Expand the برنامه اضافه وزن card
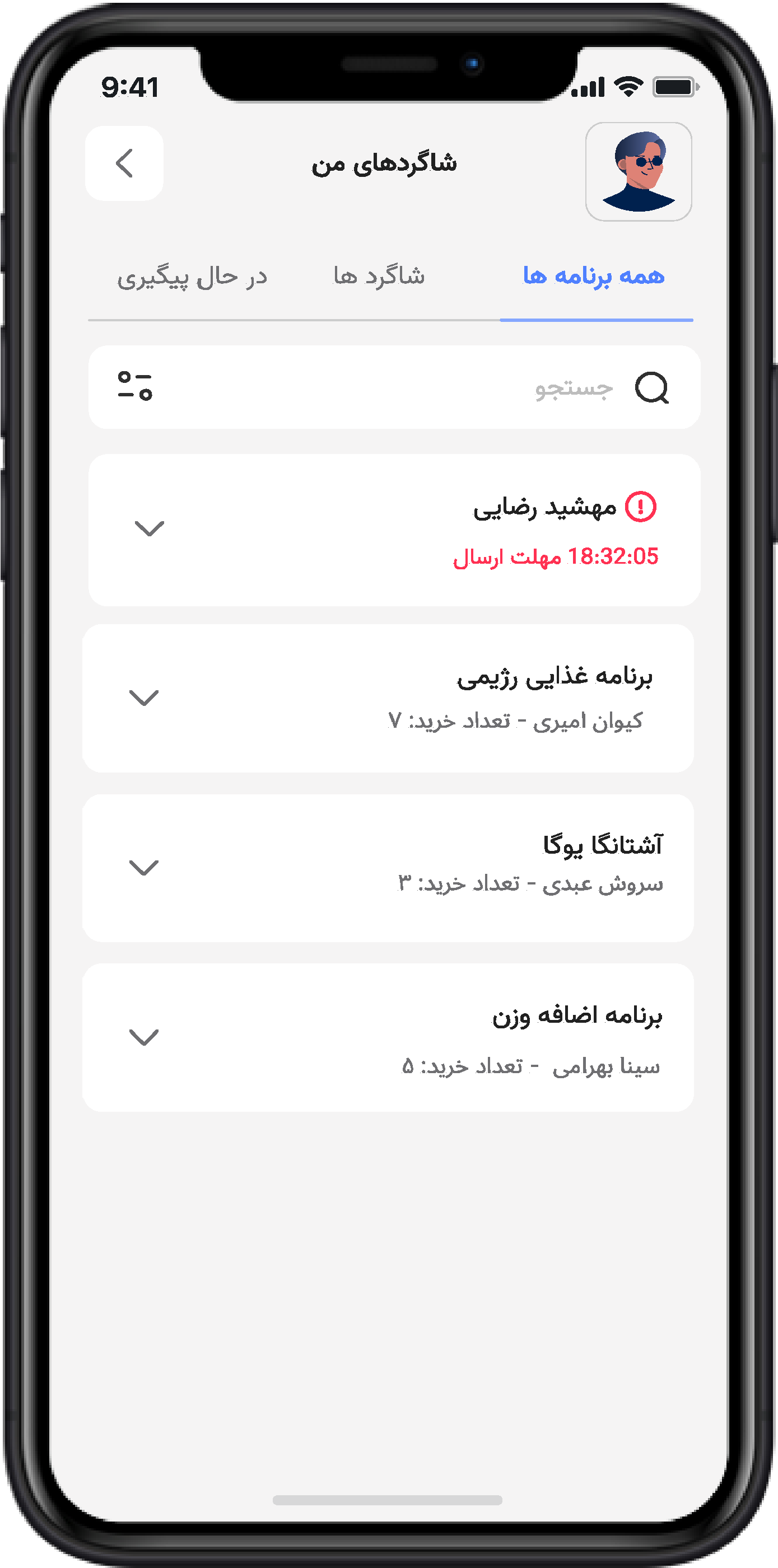Viewport: 778px width, 1568px height. (x=145, y=1037)
